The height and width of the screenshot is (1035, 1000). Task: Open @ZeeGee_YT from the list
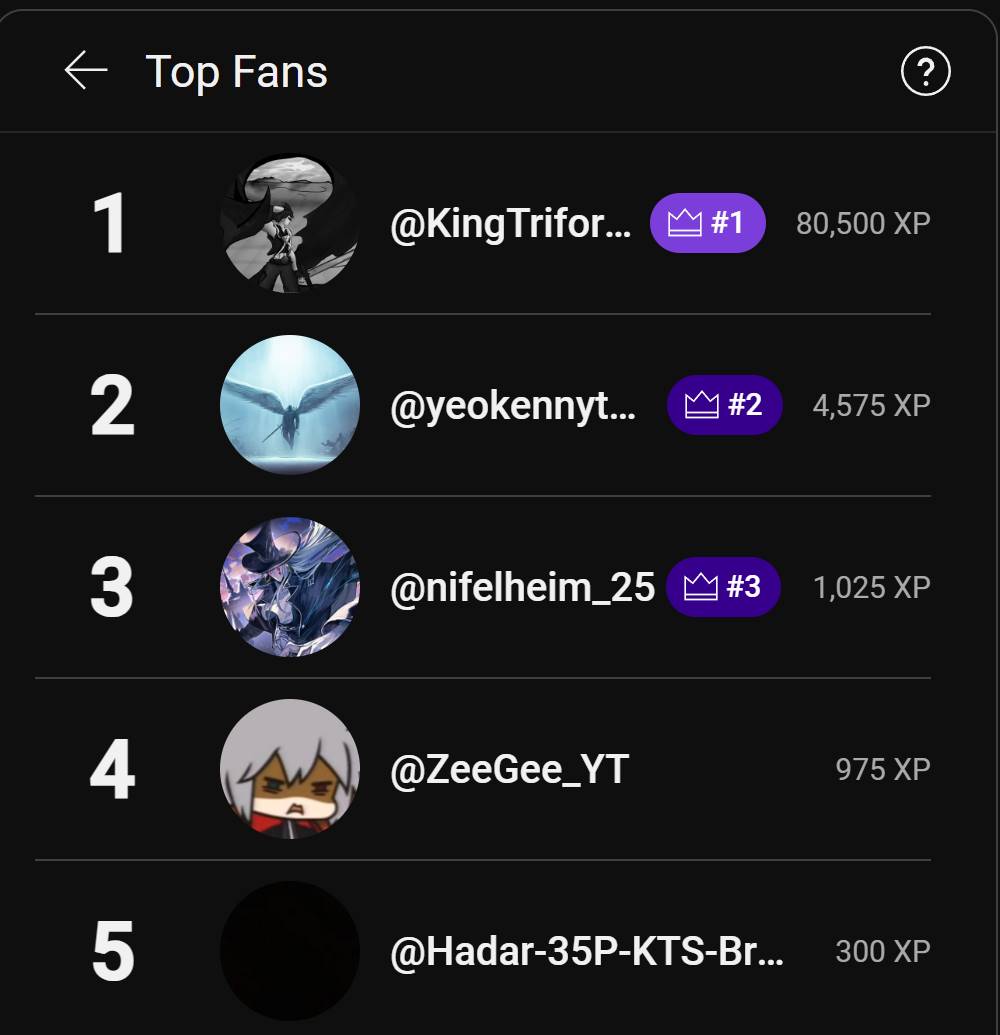pyautogui.click(x=509, y=769)
